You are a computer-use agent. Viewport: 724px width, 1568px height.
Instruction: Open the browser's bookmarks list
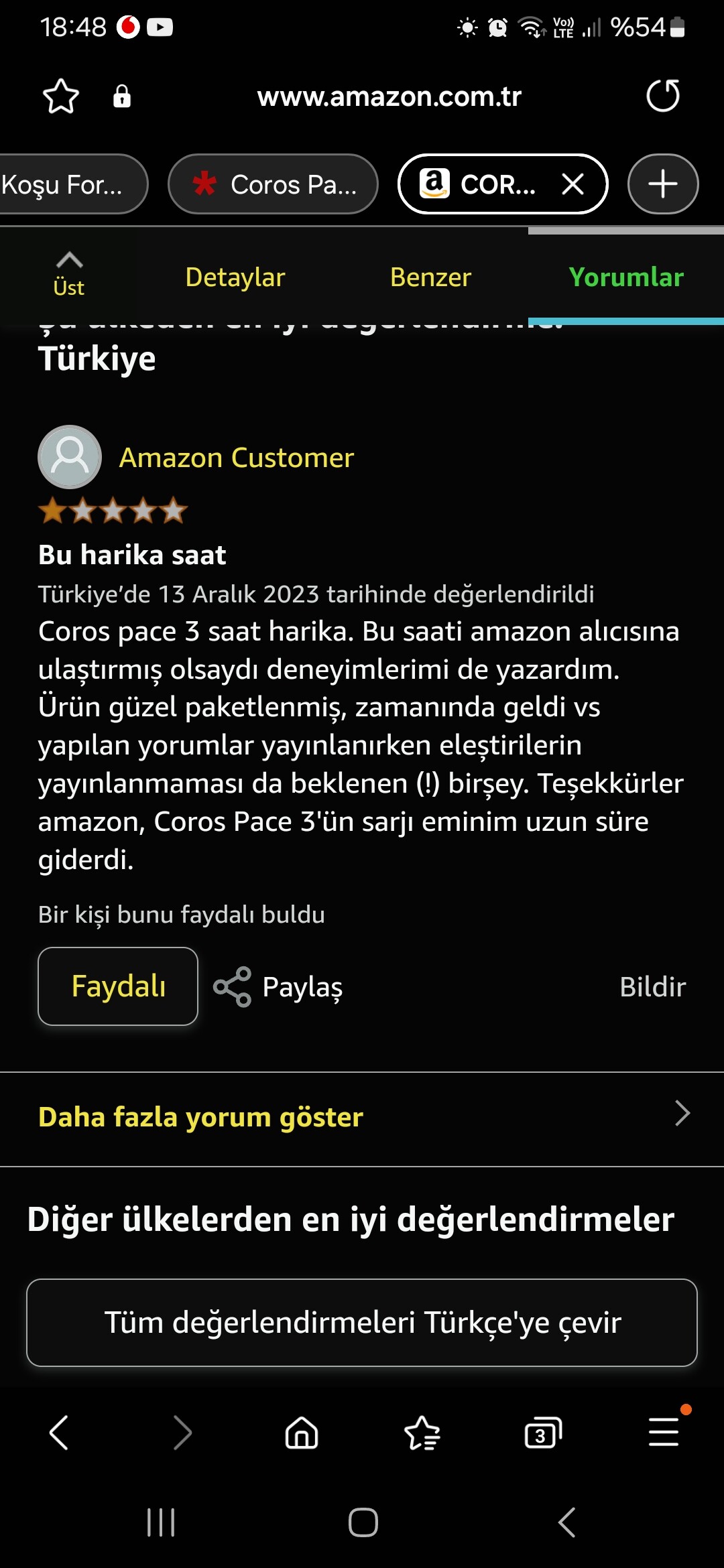[x=422, y=1433]
